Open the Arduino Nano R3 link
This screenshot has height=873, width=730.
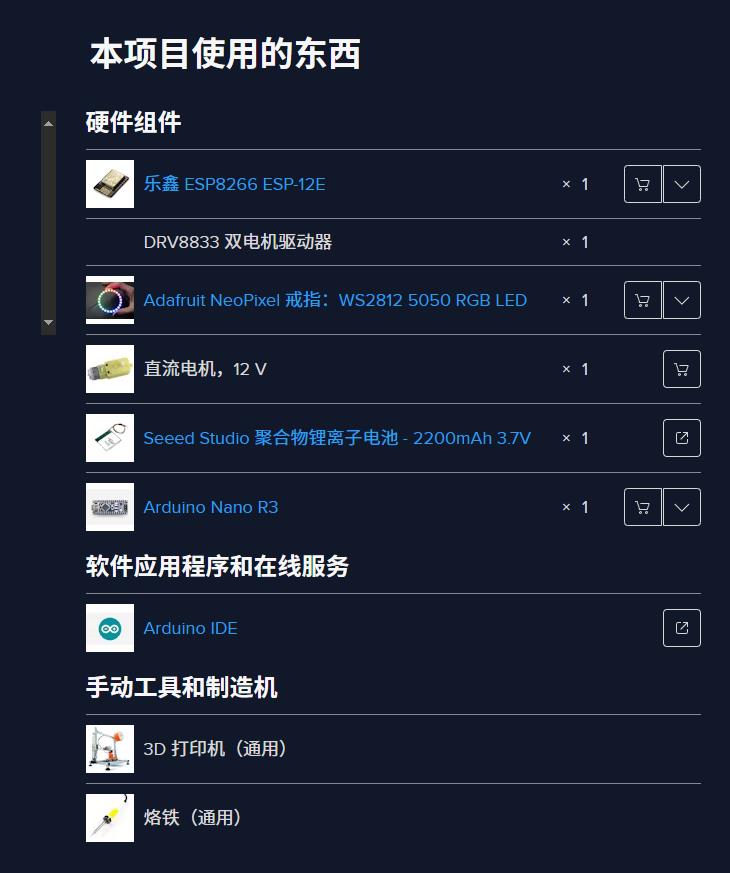pos(211,507)
